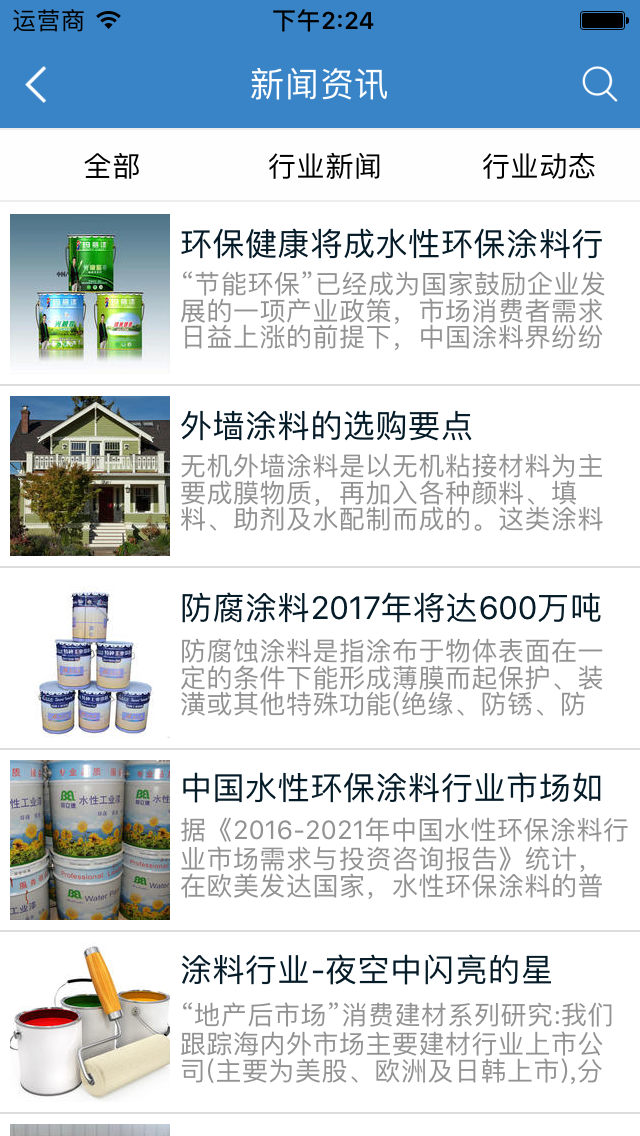
Task: Open article 防腐涂料2017年将达600万吨
Action: (x=391, y=607)
